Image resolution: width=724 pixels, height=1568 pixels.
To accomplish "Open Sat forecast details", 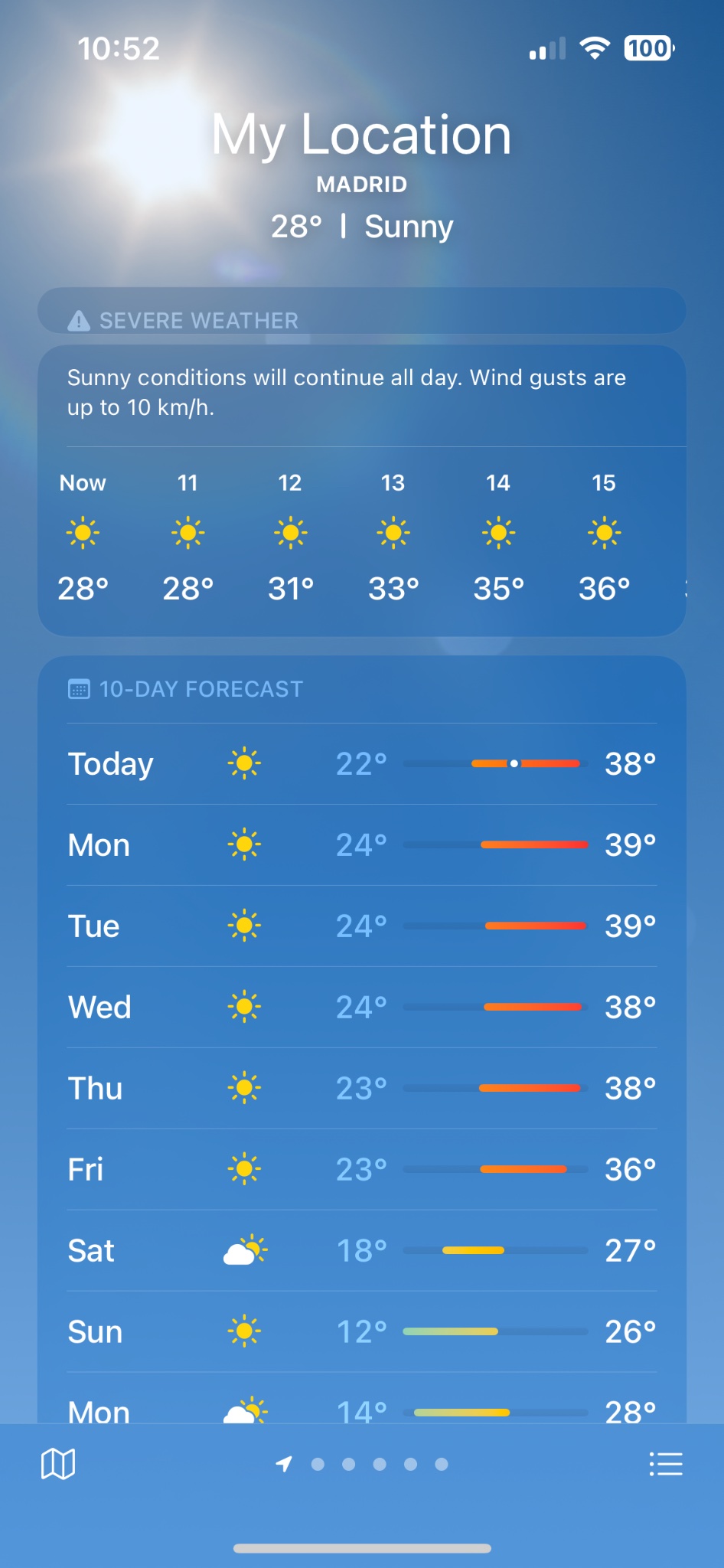I will point(361,1251).
